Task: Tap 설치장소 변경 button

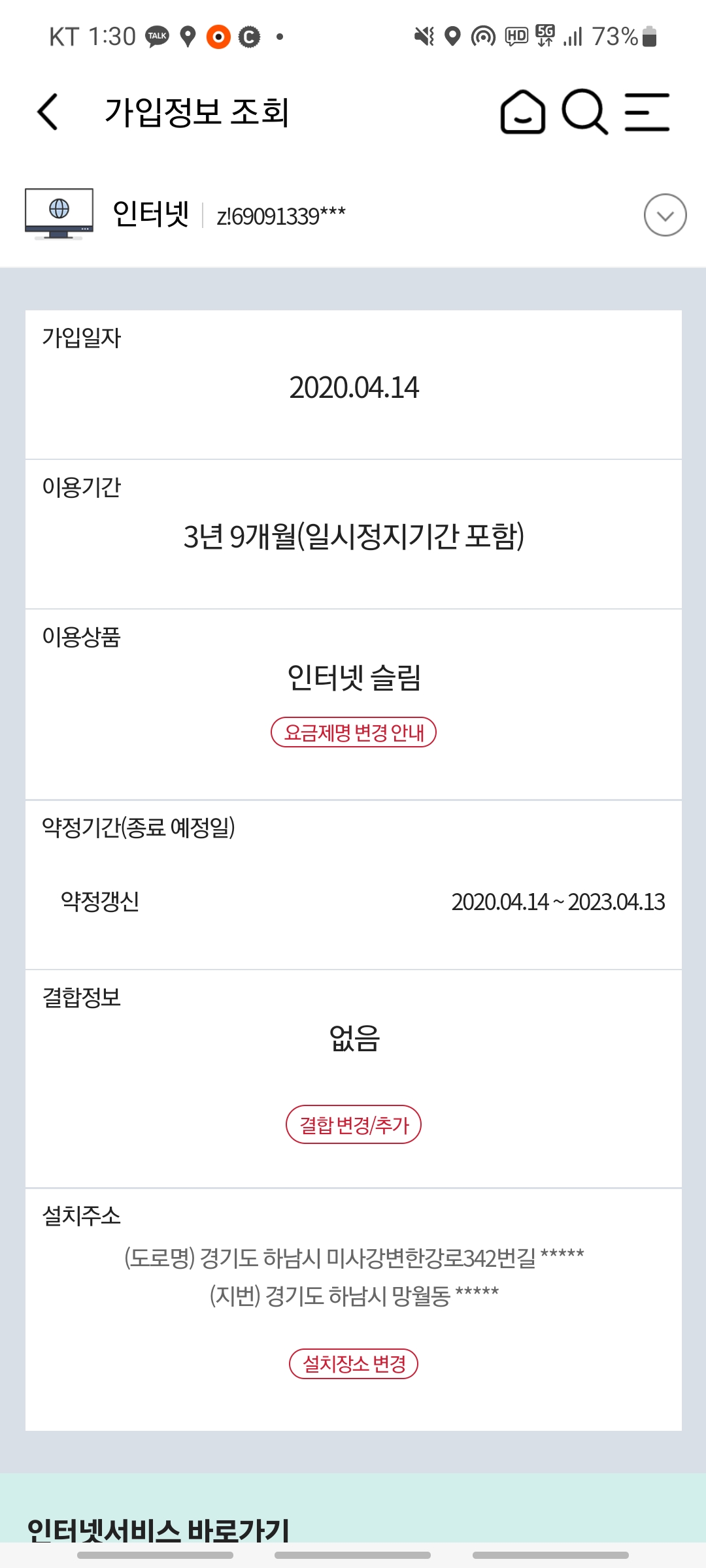Action: click(x=354, y=1364)
